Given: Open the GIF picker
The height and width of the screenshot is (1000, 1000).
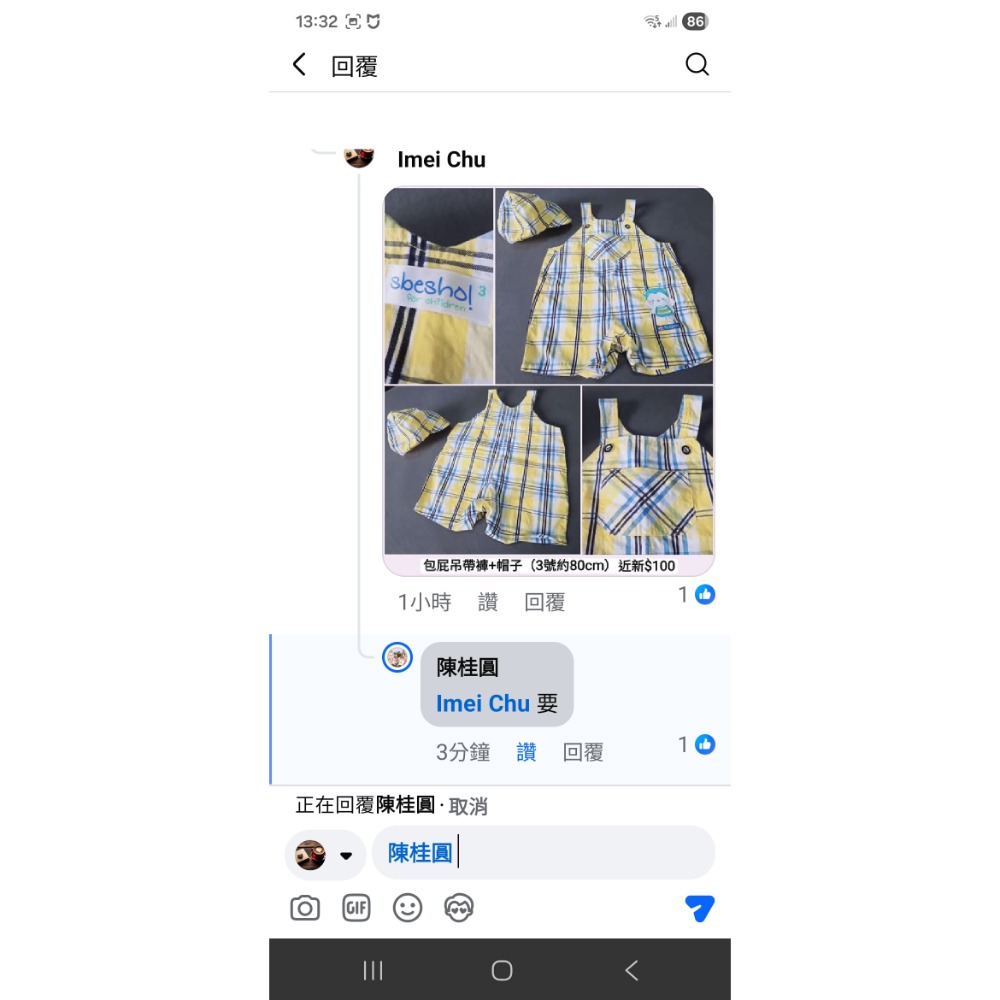Looking at the screenshot, I should pyautogui.click(x=356, y=908).
